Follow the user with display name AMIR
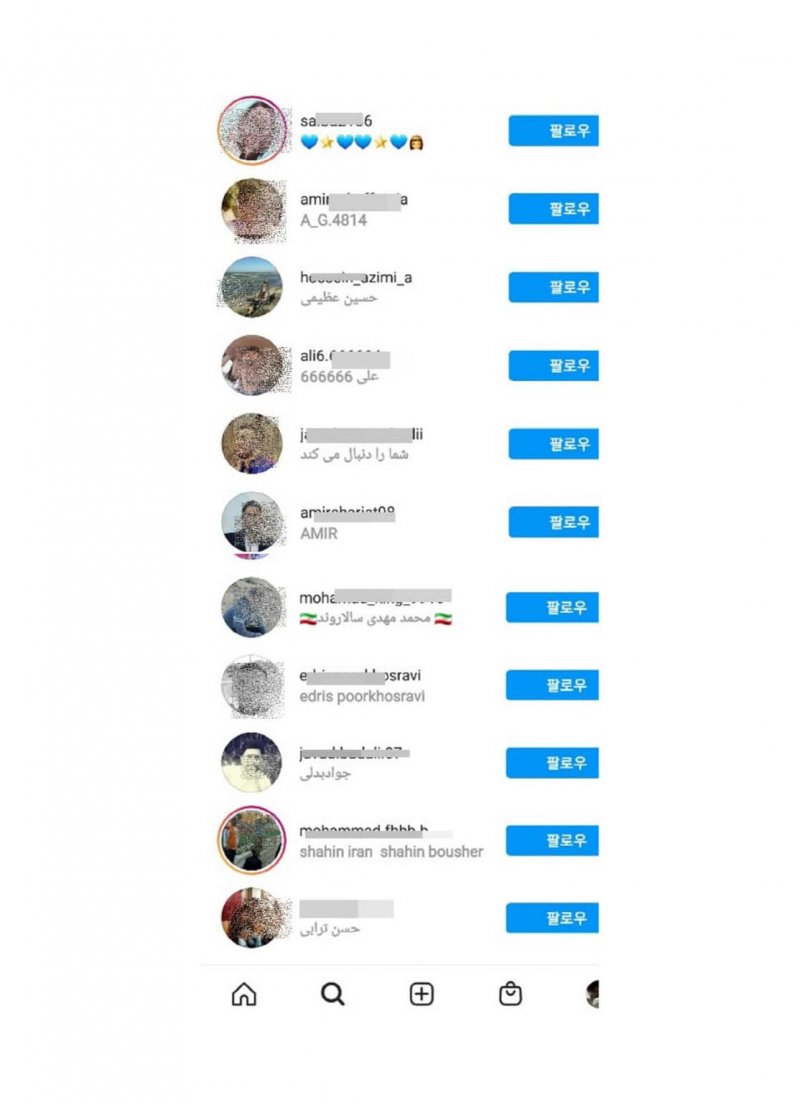Screen dimensions: 800x1105 click(553, 522)
